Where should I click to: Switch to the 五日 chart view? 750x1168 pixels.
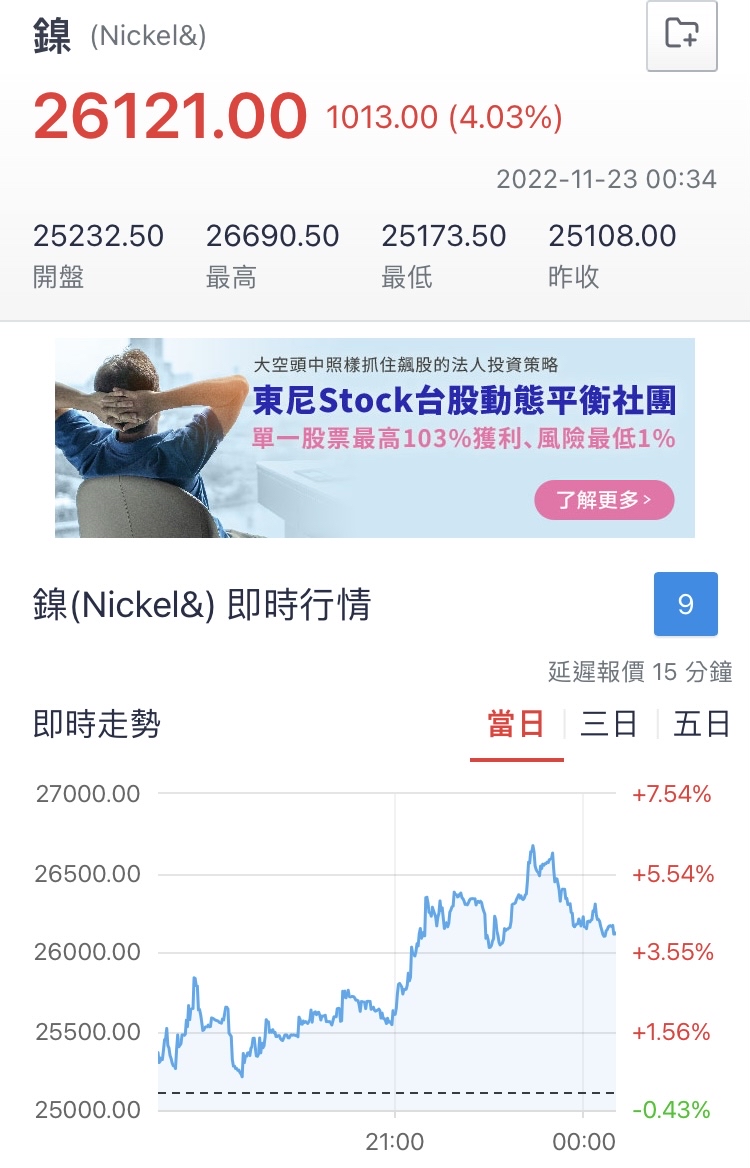702,725
